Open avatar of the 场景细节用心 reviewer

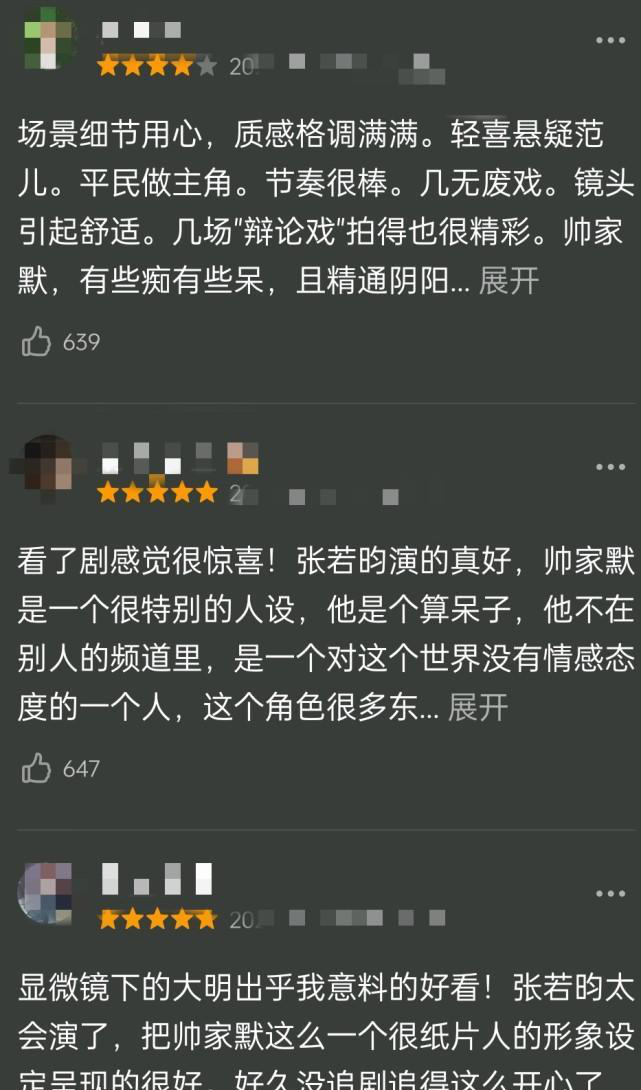[x=50, y=37]
